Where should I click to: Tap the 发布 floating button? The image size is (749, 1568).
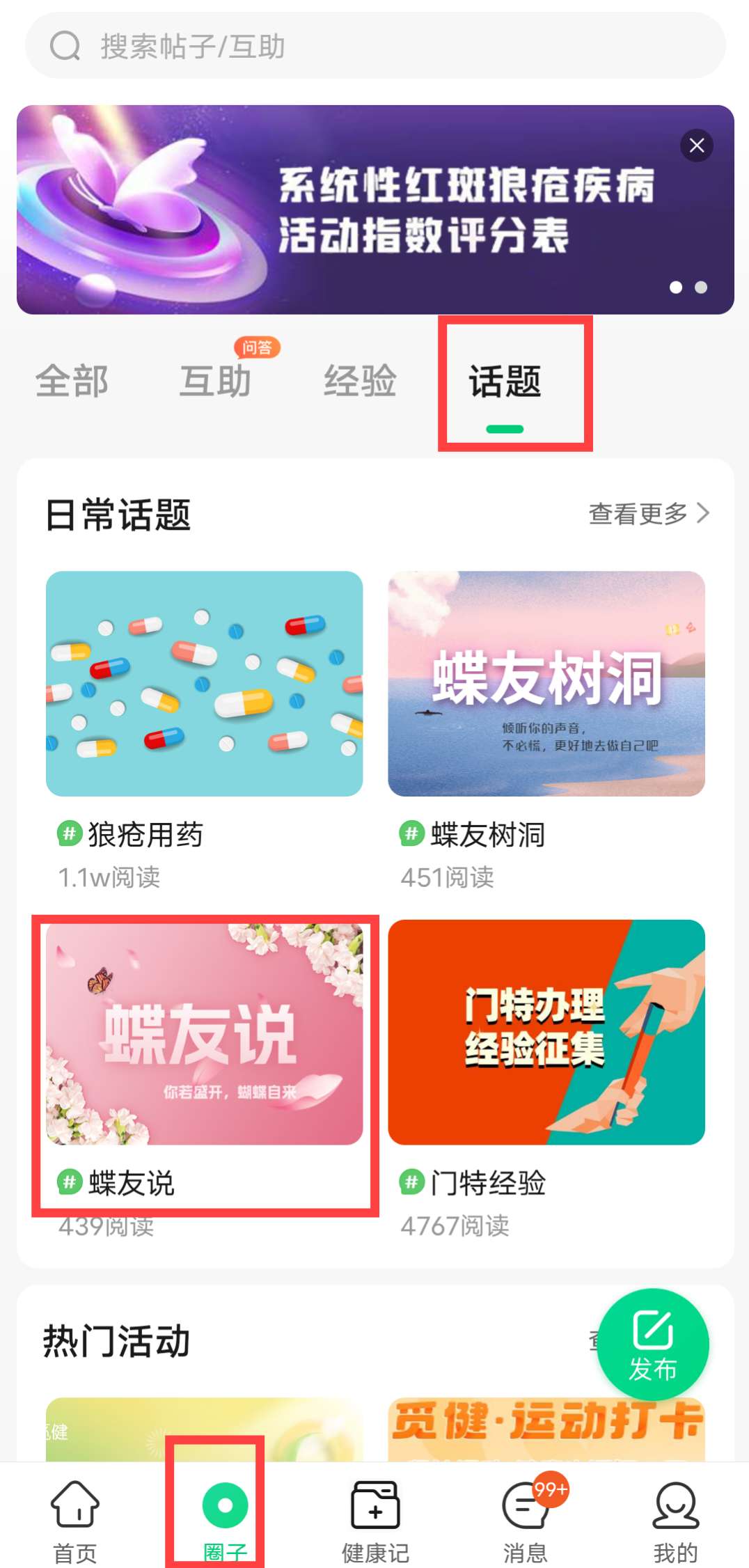pos(653,1344)
